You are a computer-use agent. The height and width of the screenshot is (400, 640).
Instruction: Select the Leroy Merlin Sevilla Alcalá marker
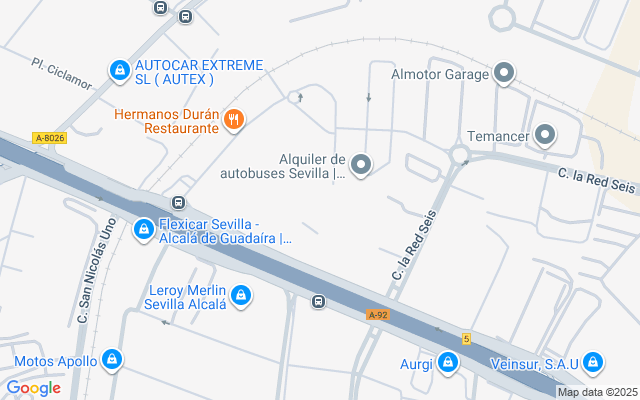pyautogui.click(x=240, y=296)
